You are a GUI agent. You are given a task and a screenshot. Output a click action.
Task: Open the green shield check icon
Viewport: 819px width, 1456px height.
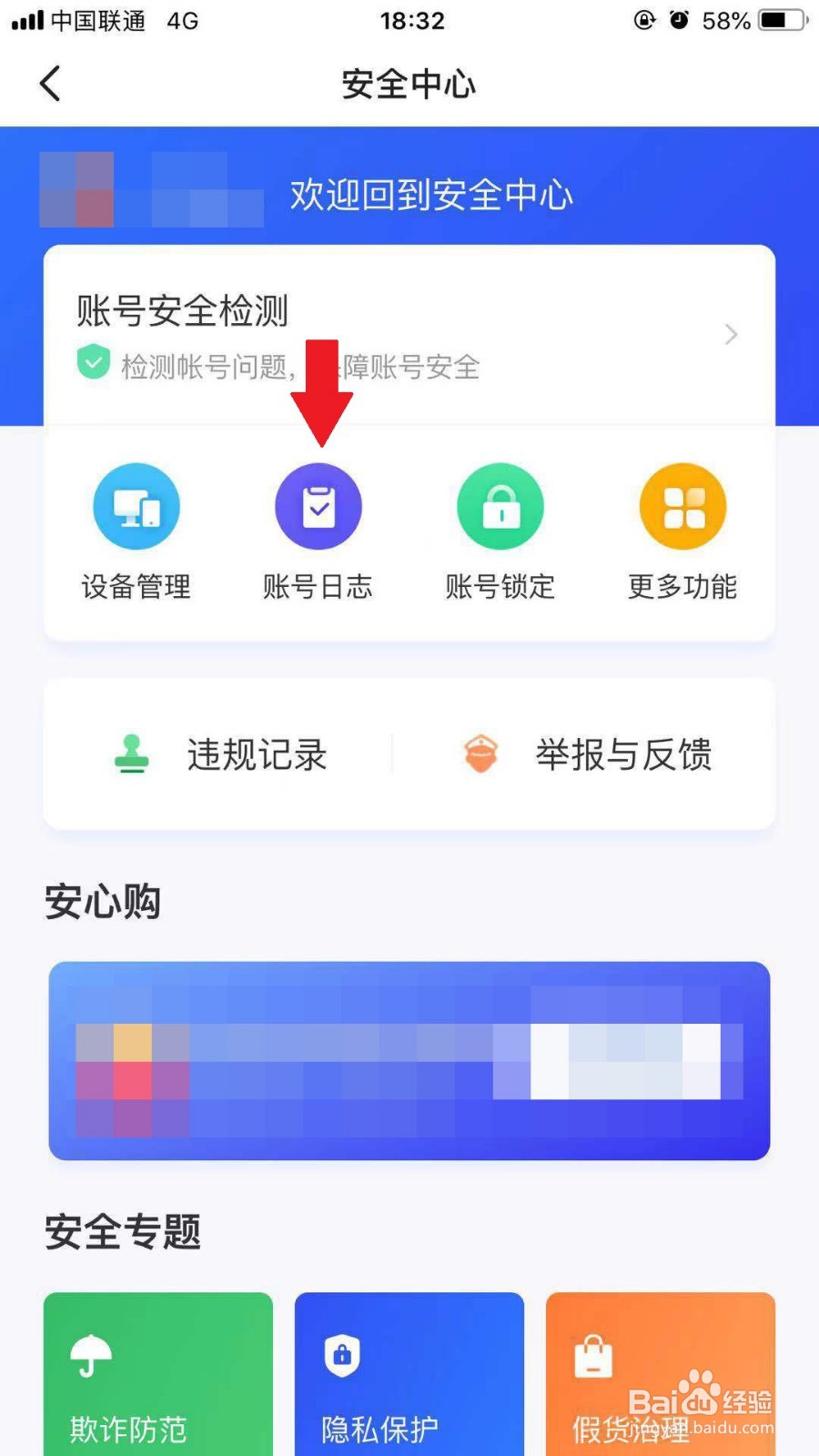pyautogui.click(x=90, y=363)
